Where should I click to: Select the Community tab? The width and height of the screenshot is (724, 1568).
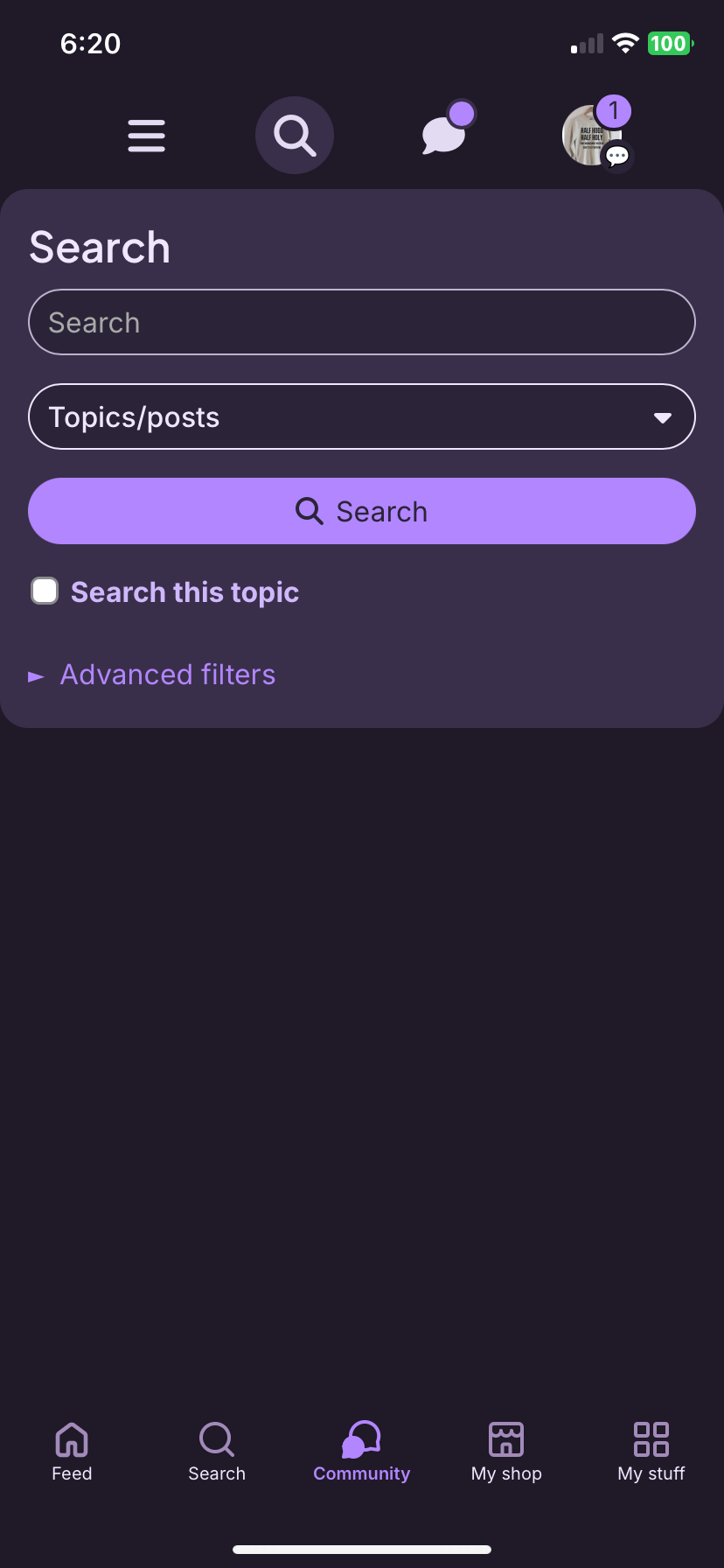click(x=362, y=1452)
